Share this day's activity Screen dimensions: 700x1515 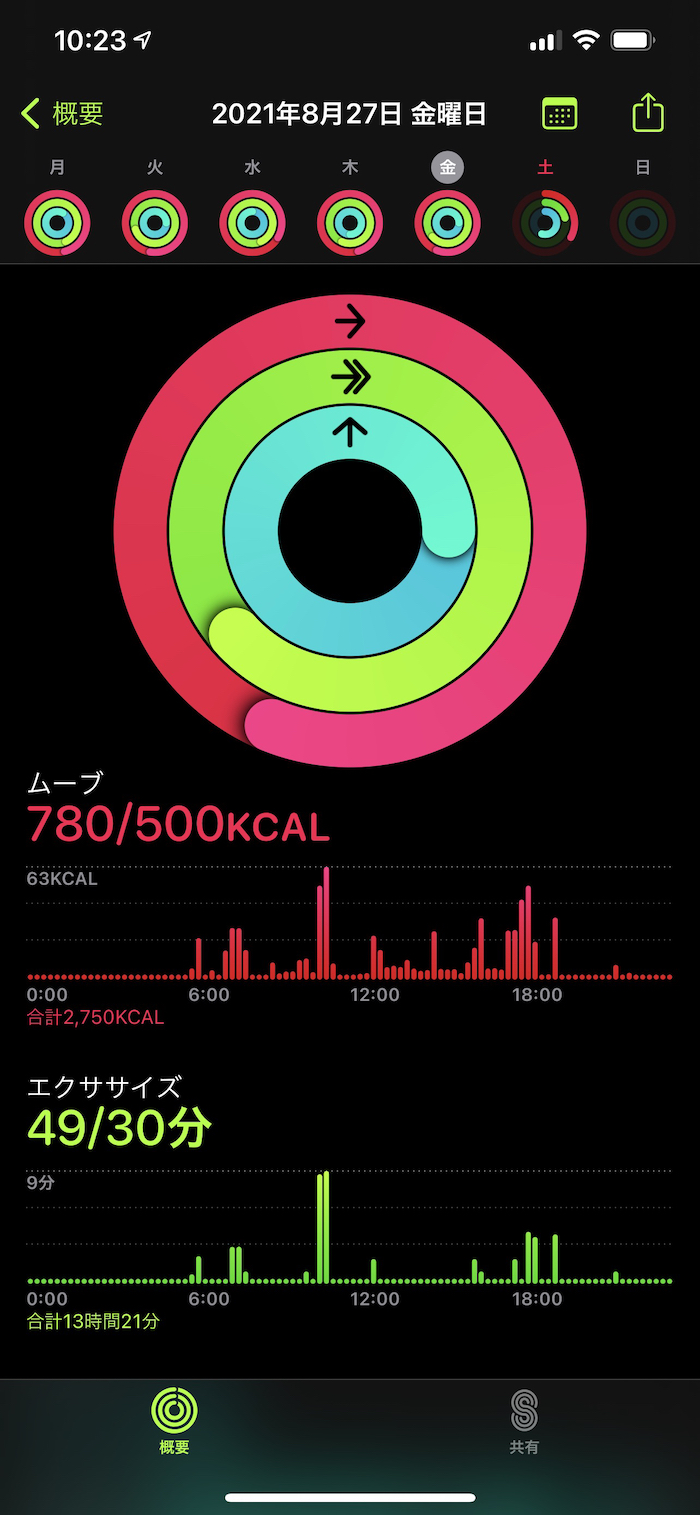tap(648, 112)
